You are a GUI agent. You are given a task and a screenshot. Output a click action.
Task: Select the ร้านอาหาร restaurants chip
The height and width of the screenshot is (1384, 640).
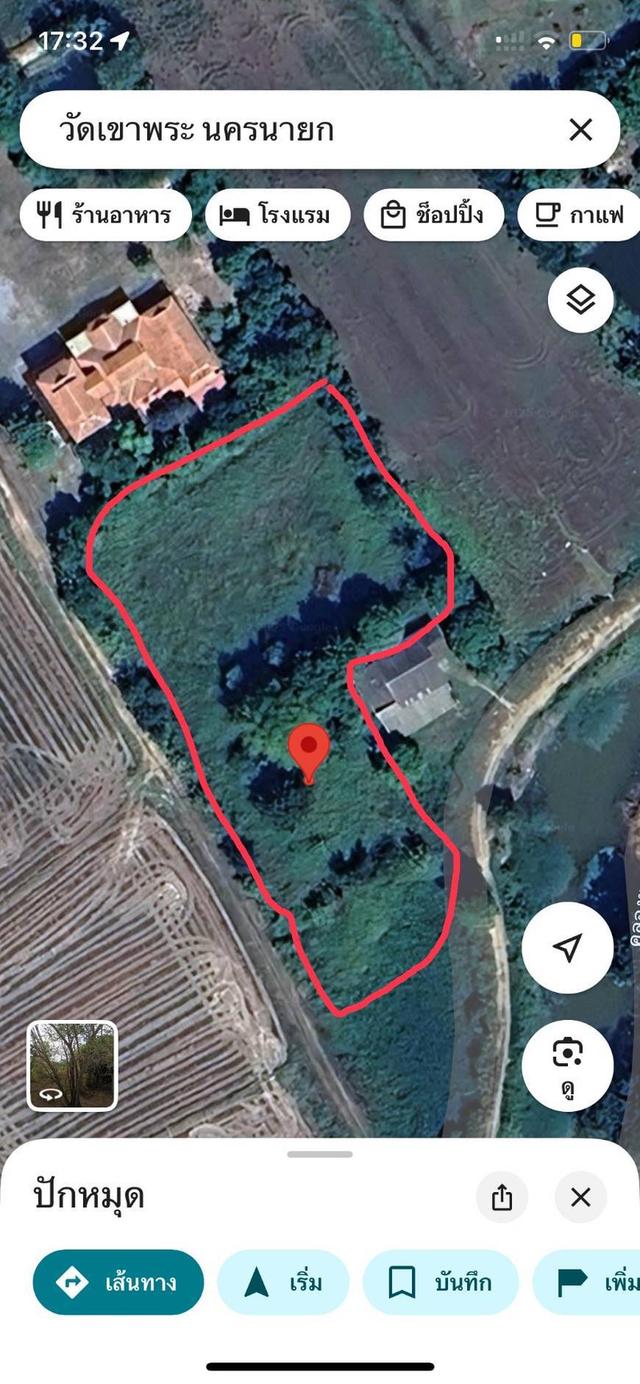105,215
